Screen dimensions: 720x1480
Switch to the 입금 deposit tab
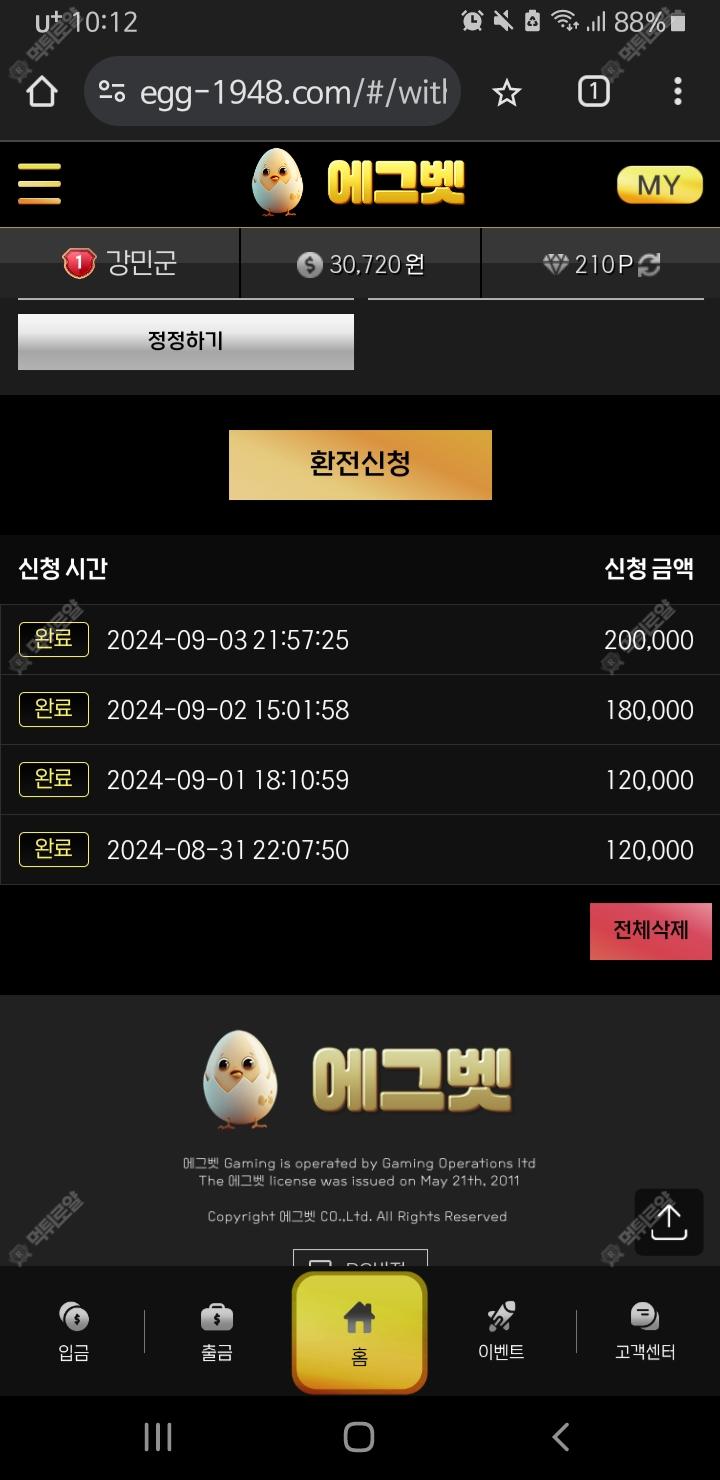(x=74, y=1332)
